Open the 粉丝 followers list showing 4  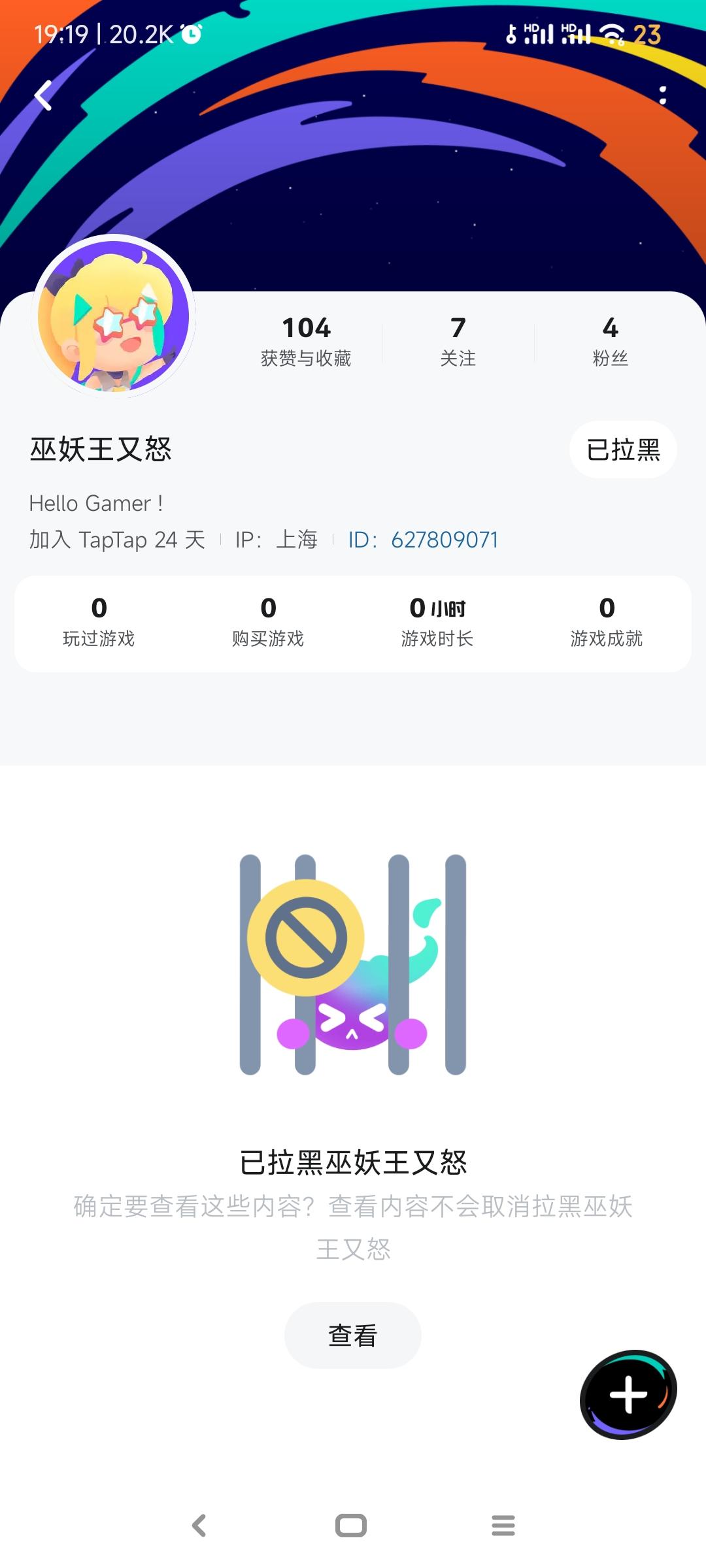point(611,340)
